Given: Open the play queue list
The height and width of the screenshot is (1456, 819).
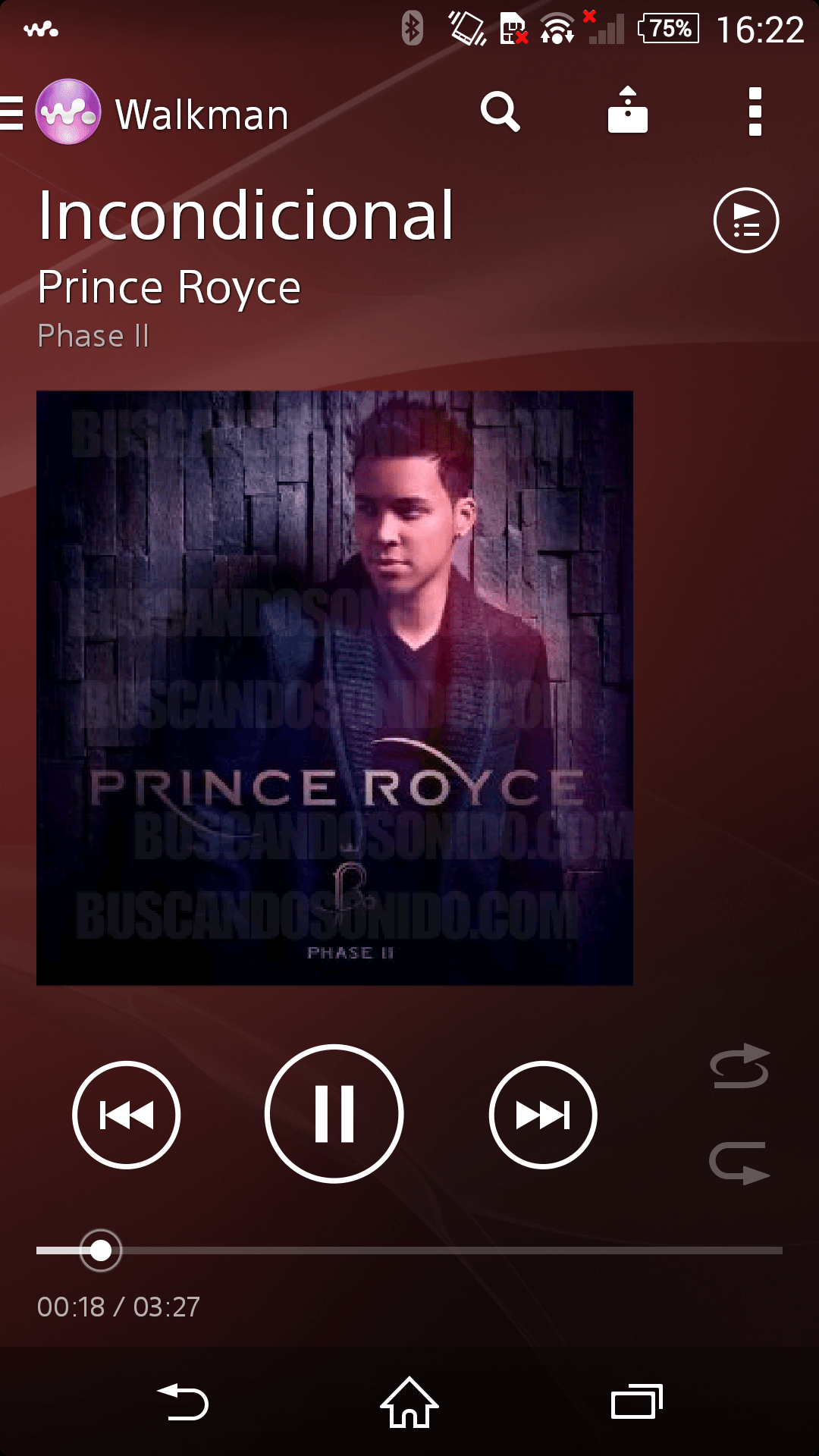Looking at the screenshot, I should tap(745, 221).
